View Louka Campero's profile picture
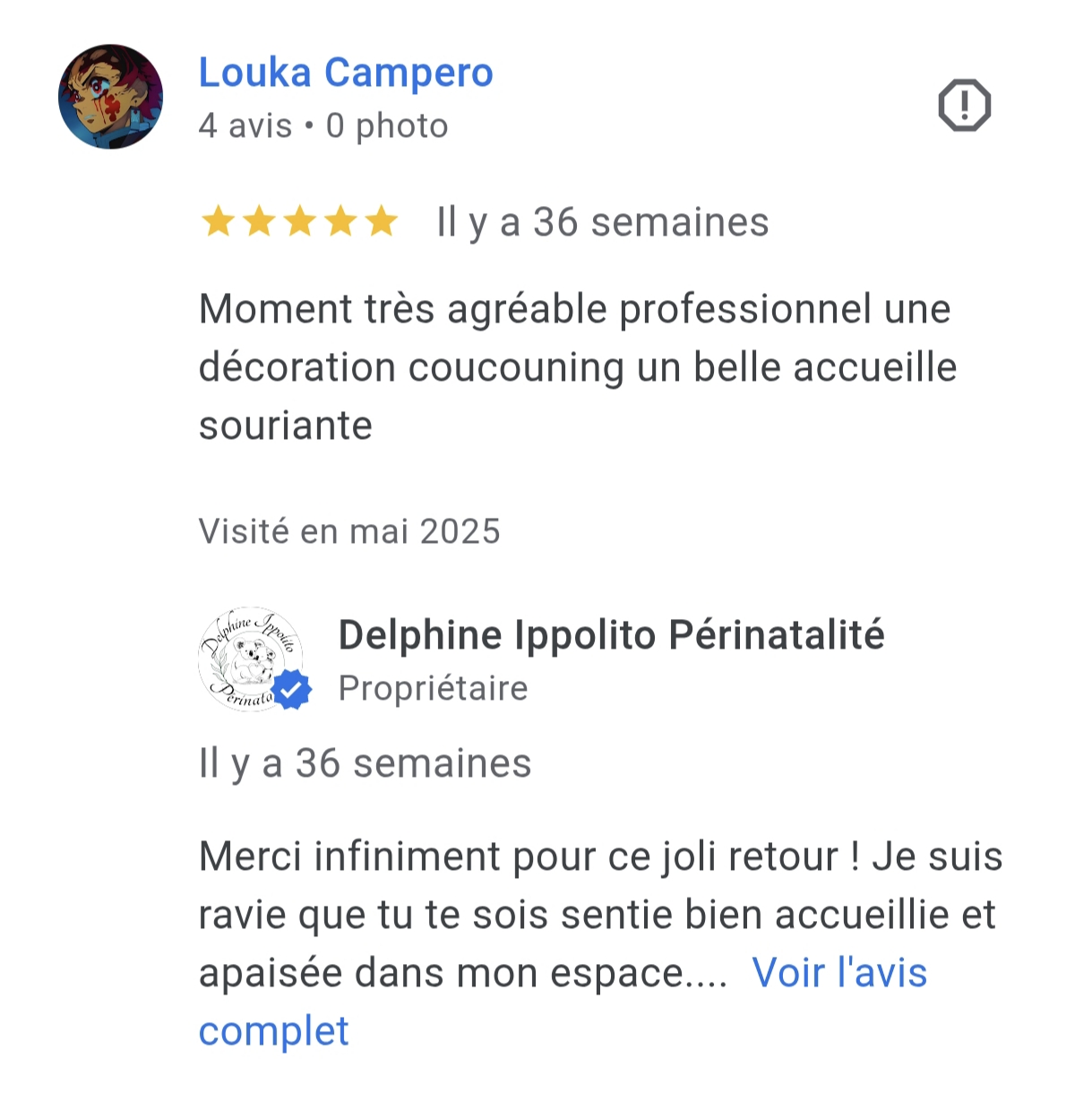 tap(111, 97)
